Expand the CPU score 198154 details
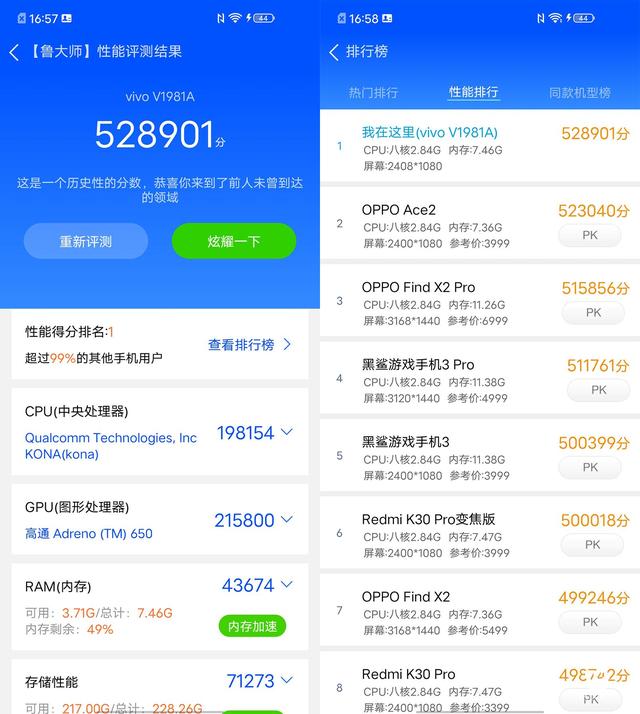Screen dimensions: 640x714 click(287, 432)
